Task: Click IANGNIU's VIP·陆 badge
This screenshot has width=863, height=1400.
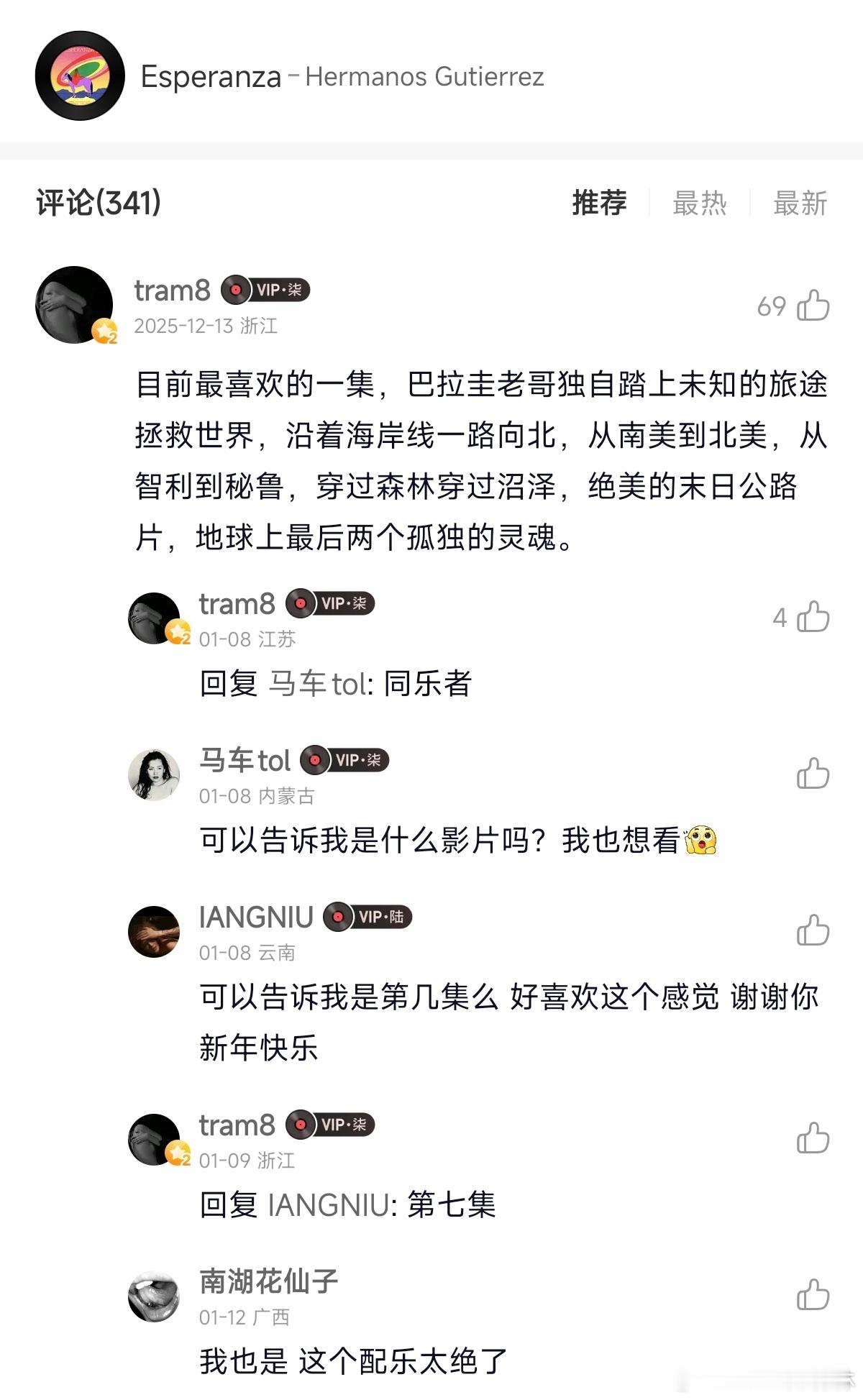Action: 370,918
